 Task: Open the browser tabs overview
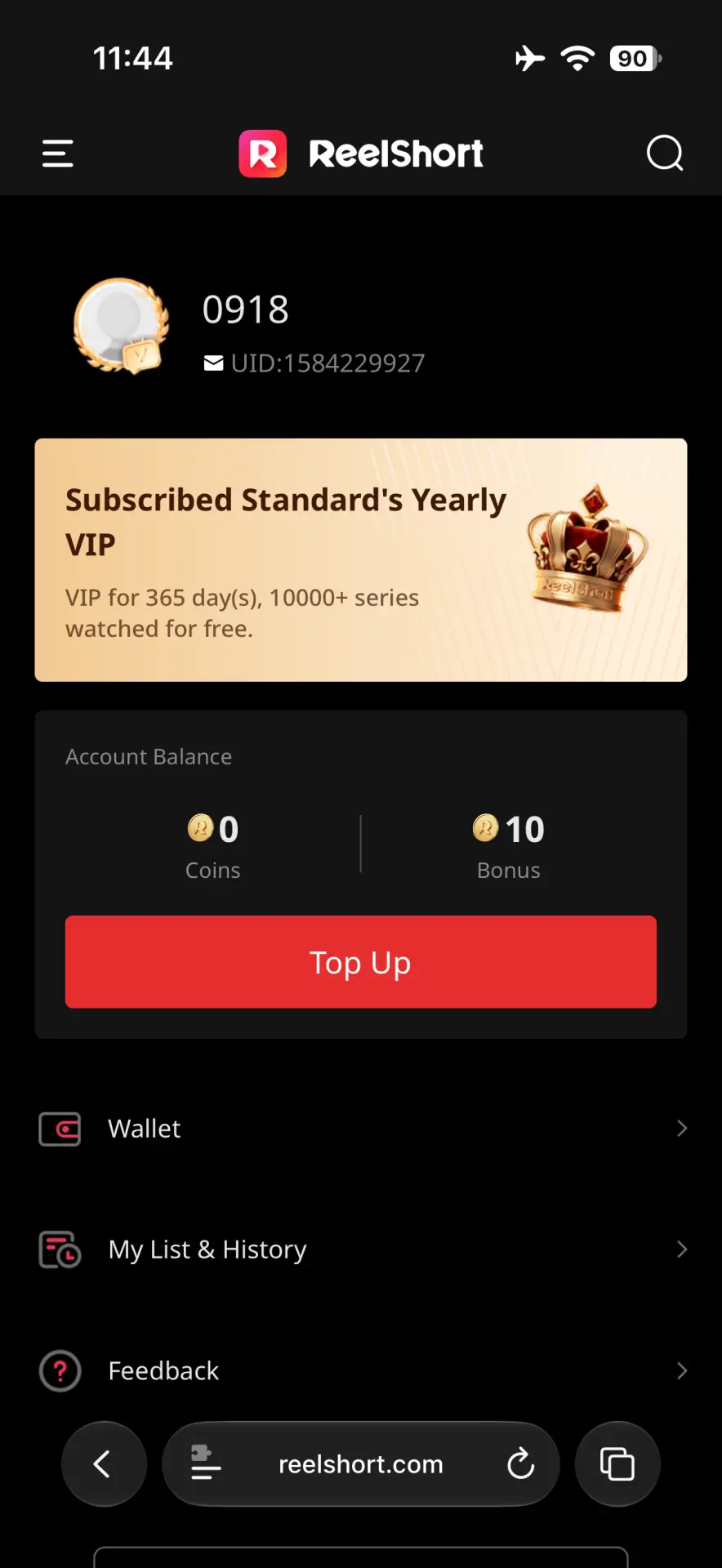click(x=617, y=1464)
